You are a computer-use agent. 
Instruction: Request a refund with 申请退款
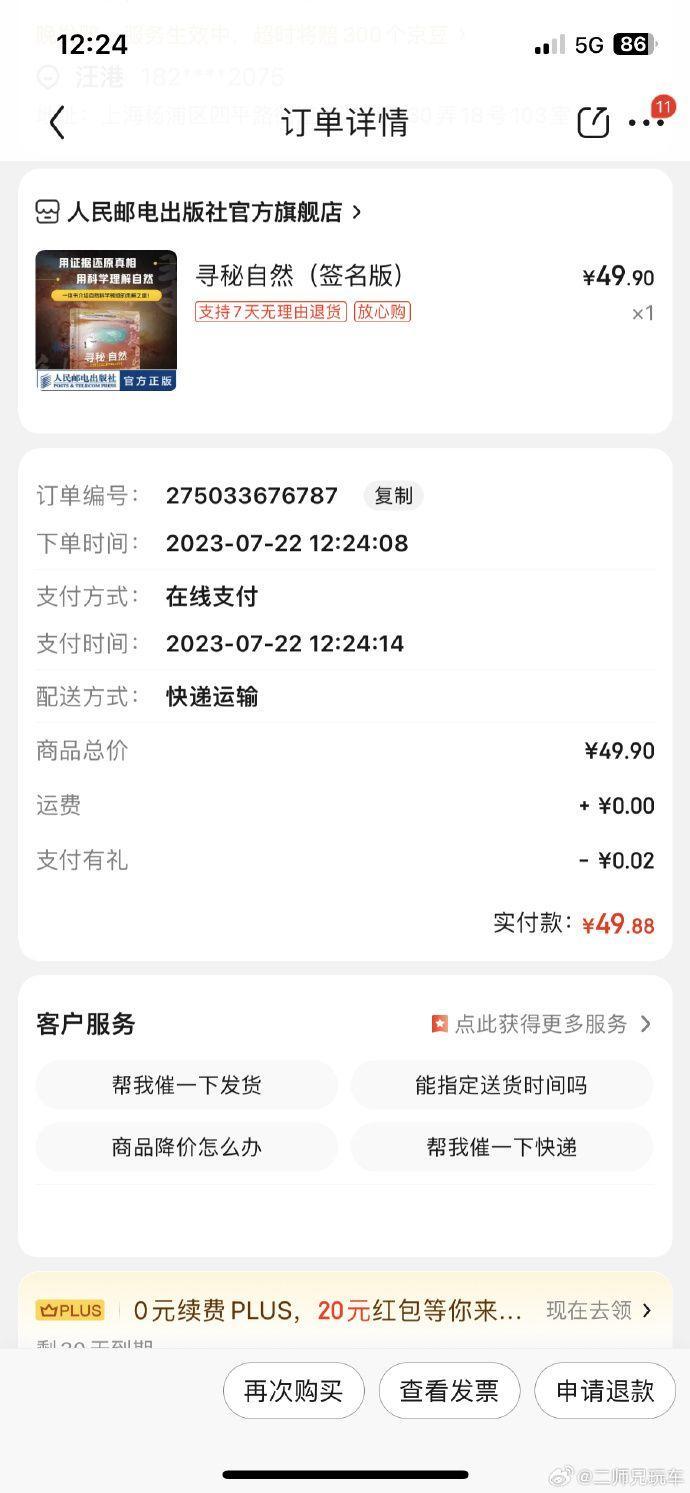605,1390
